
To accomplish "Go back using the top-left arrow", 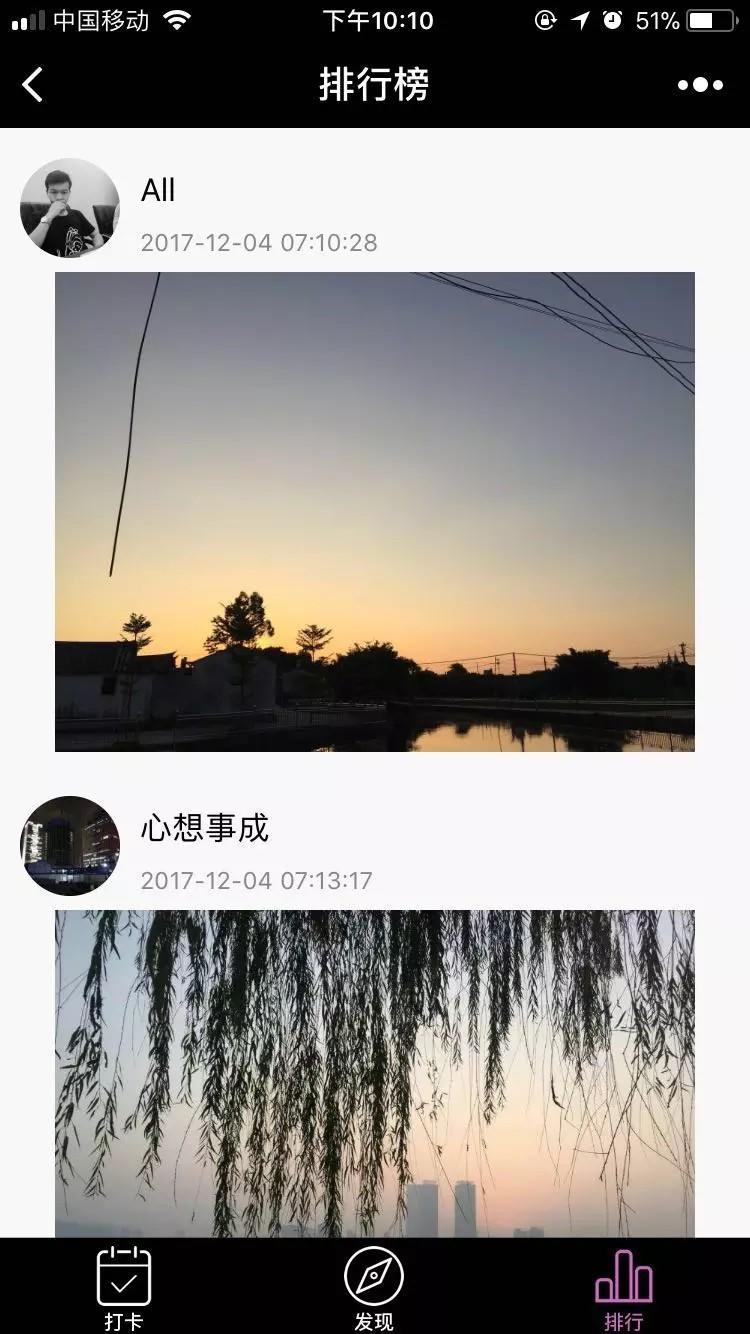I will pyautogui.click(x=33, y=85).
